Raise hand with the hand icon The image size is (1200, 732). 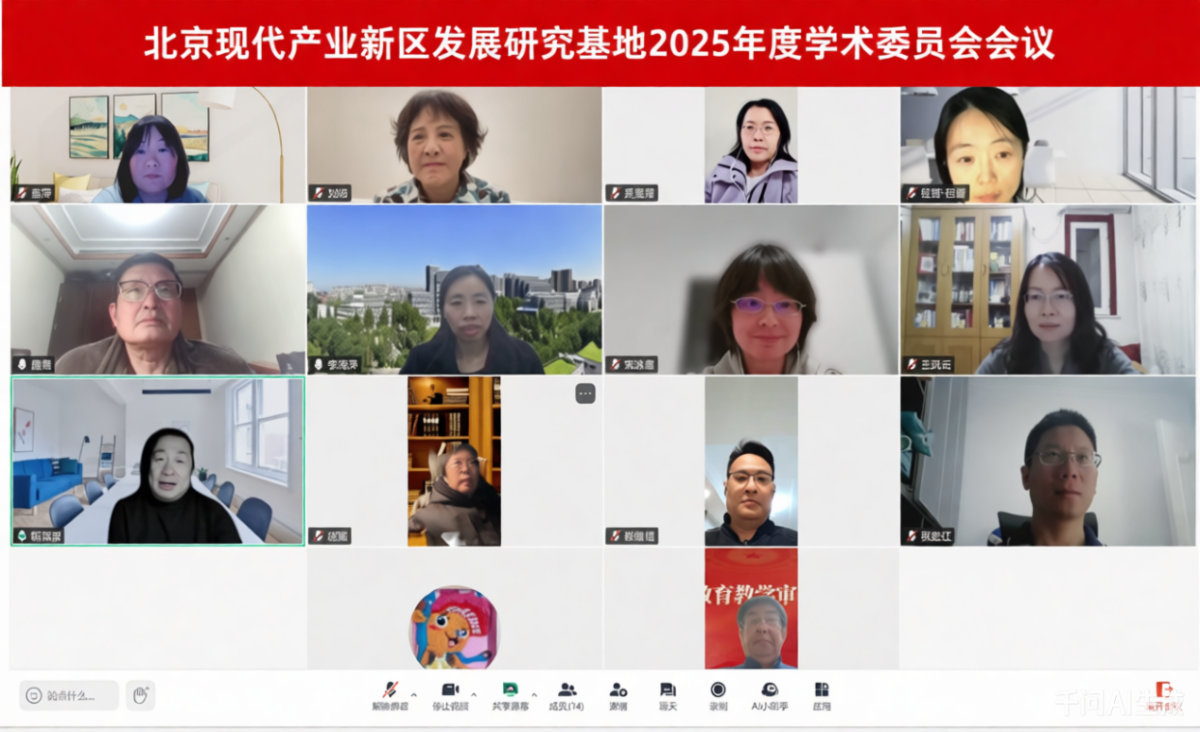[140, 695]
